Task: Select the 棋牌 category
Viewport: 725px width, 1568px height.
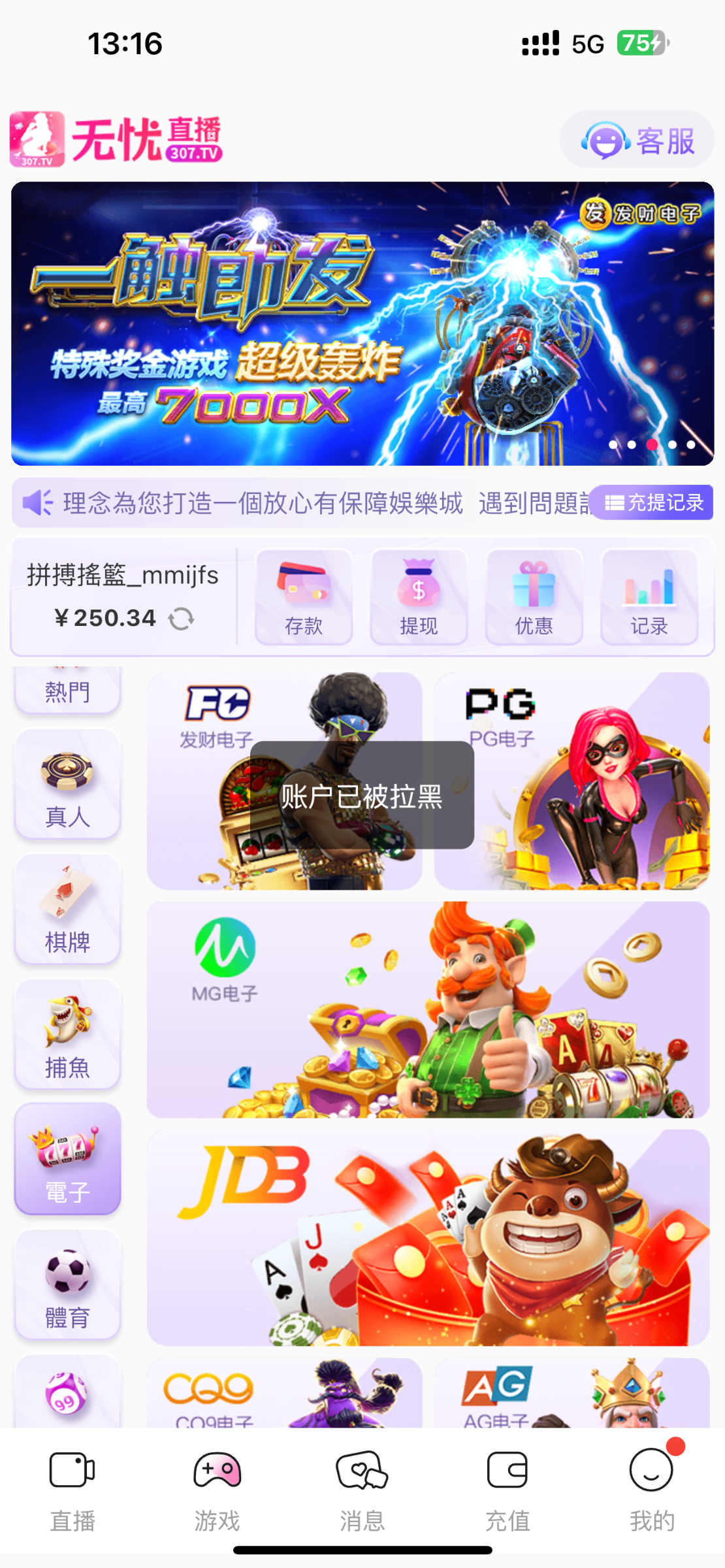Action: tap(67, 909)
